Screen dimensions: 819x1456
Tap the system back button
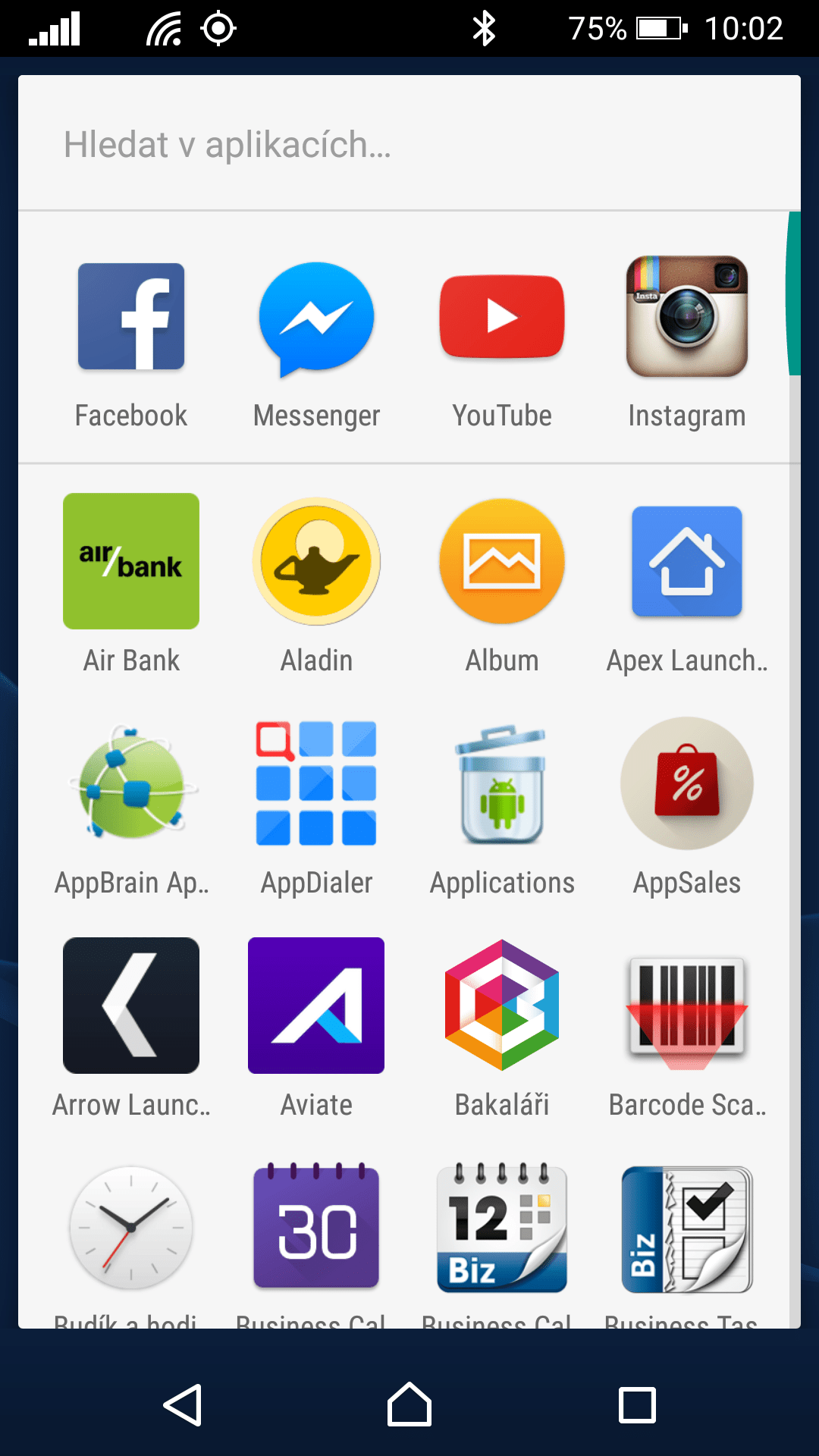coord(183,1404)
